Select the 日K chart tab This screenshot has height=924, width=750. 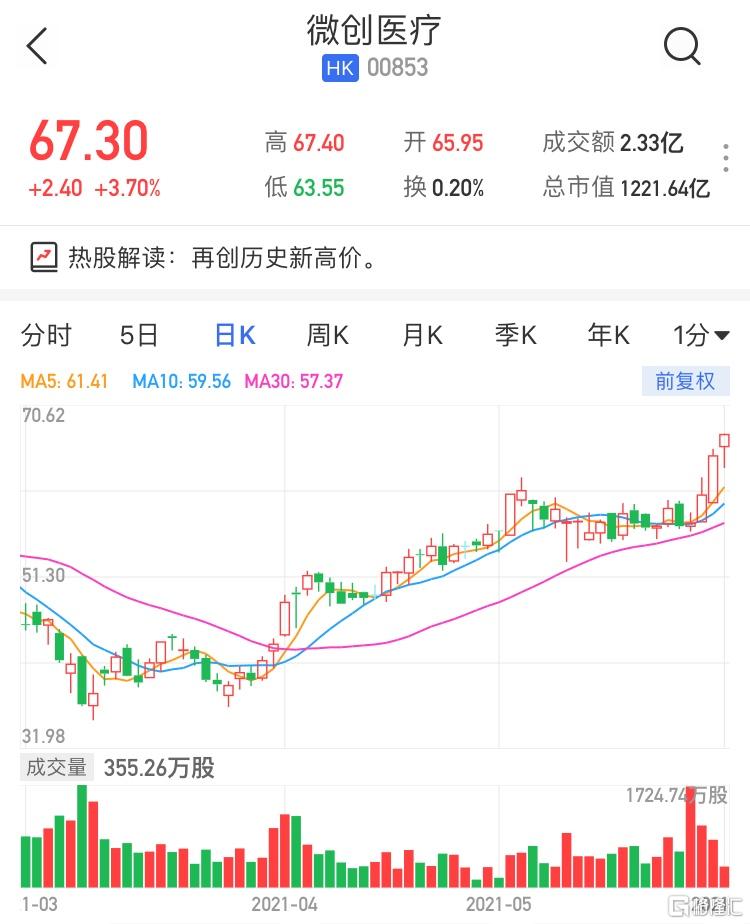click(x=235, y=335)
